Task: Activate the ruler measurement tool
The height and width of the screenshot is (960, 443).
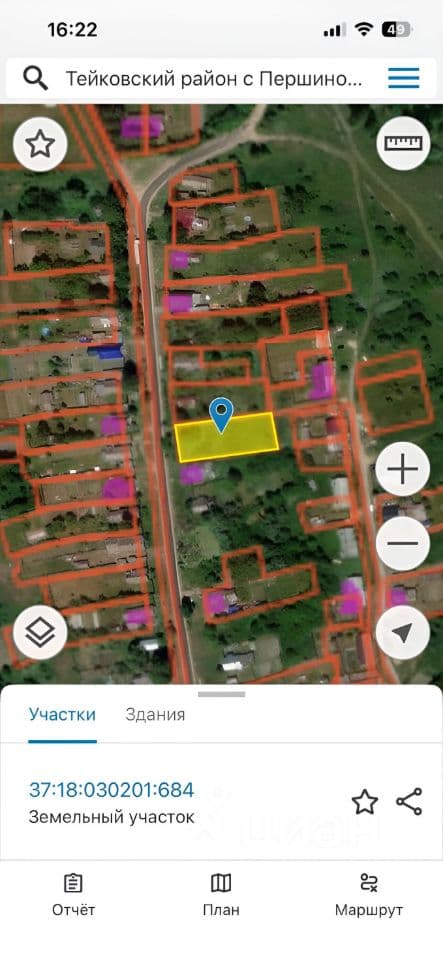Action: coord(403,143)
